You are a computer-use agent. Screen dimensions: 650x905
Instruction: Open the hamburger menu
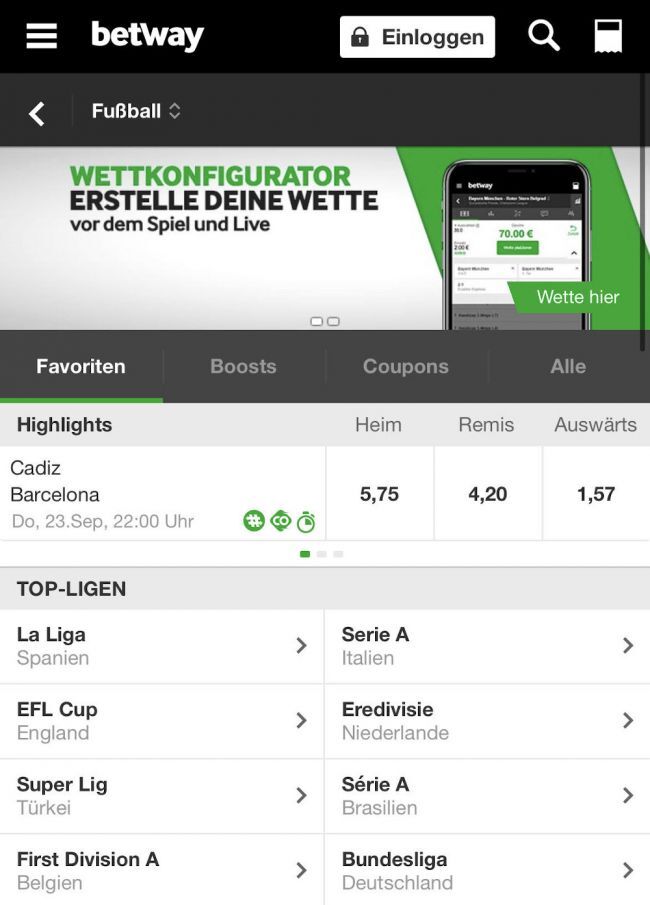tap(41, 36)
